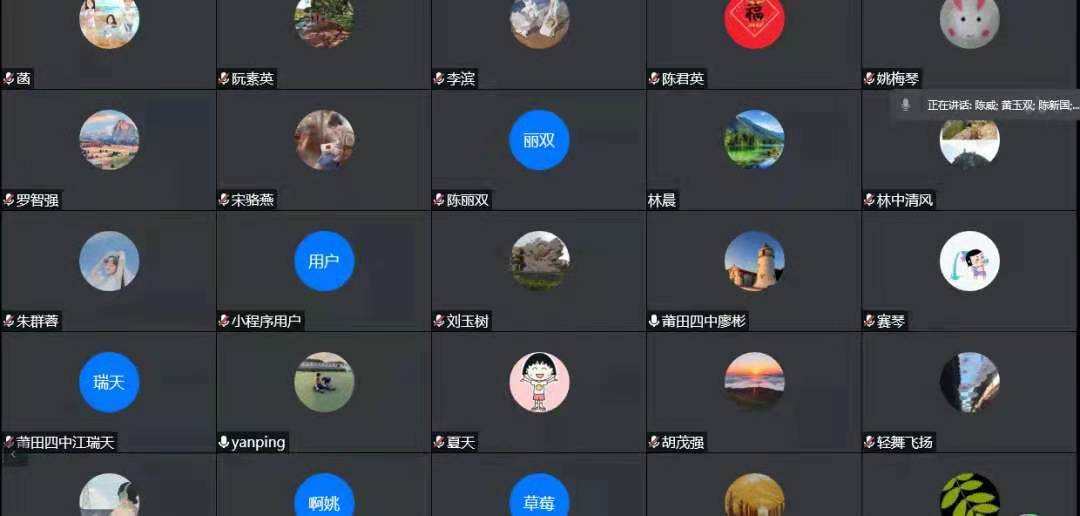1080x516 pixels.
Task: Tap 刘玉树's participant tile
Action: [539, 270]
